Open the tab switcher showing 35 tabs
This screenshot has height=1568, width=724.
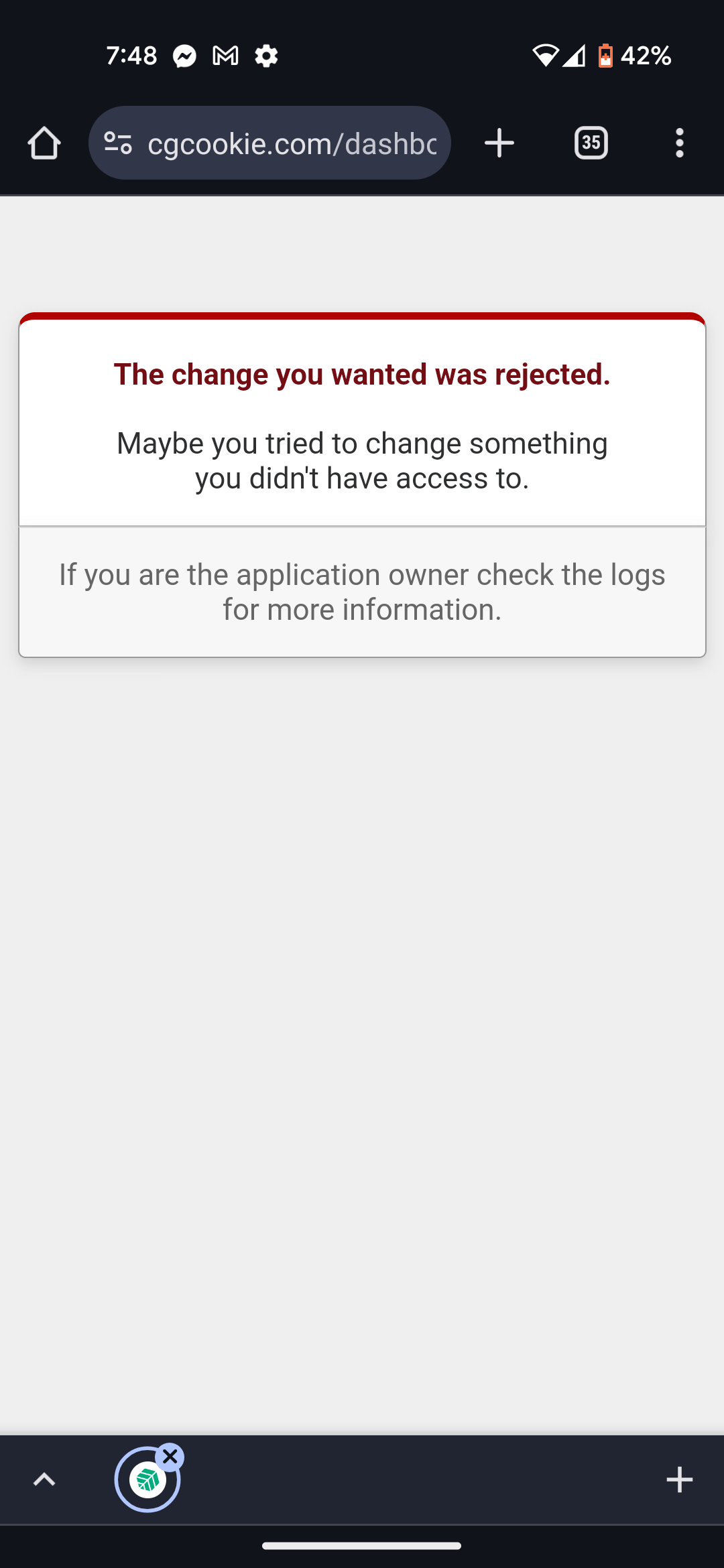click(591, 143)
